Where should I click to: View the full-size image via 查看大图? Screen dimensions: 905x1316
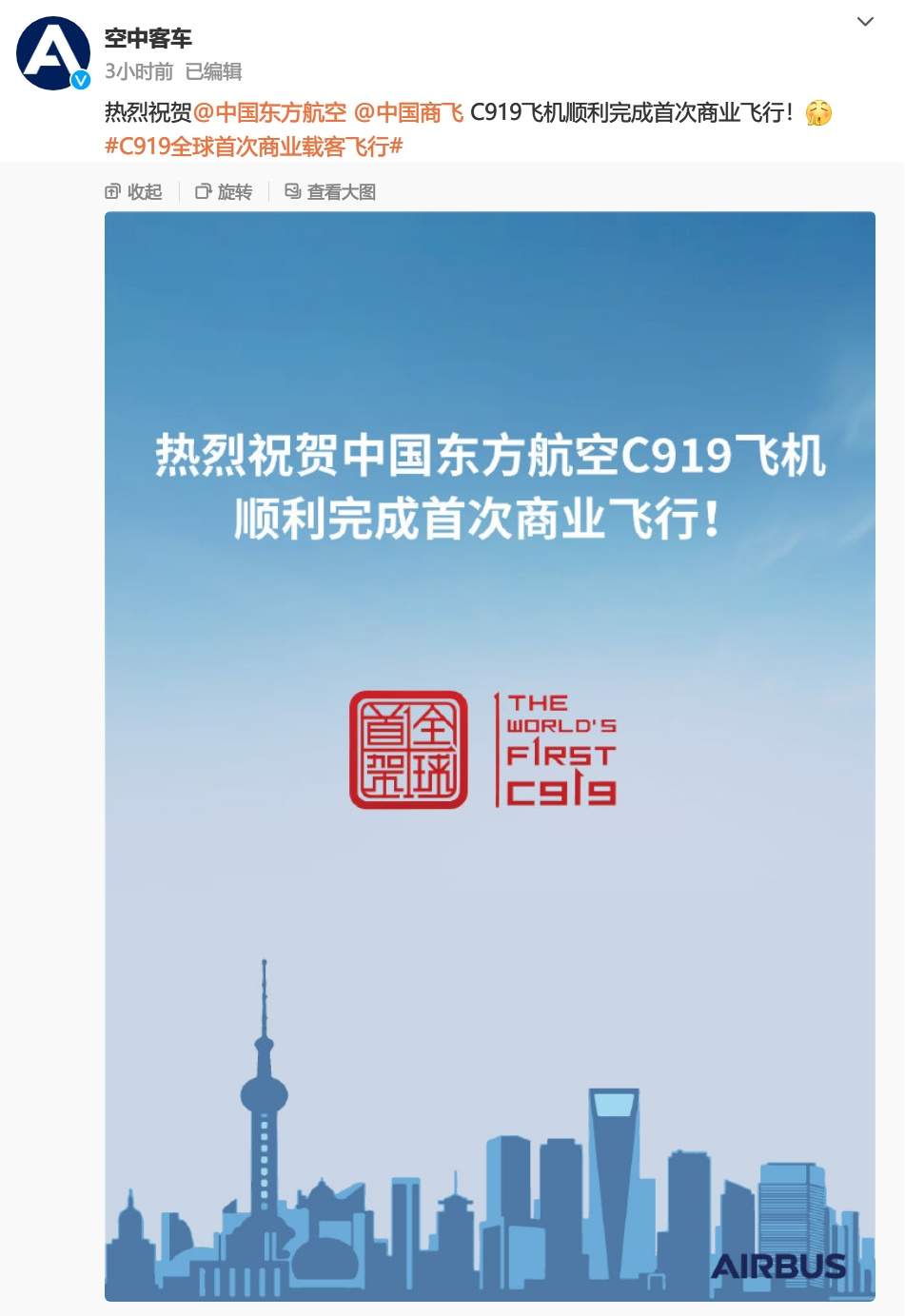331,191
